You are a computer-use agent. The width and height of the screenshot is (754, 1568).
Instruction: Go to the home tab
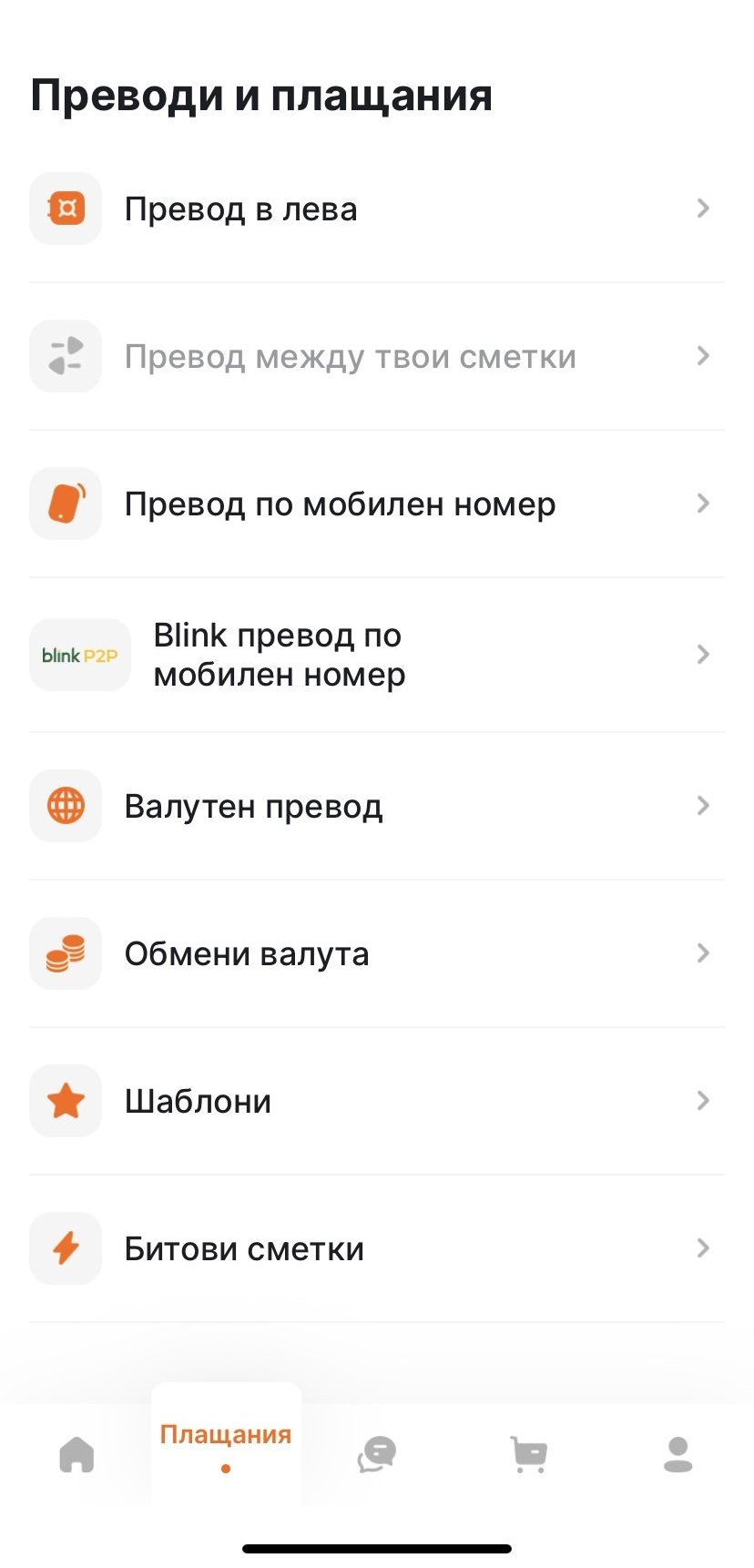[76, 1454]
